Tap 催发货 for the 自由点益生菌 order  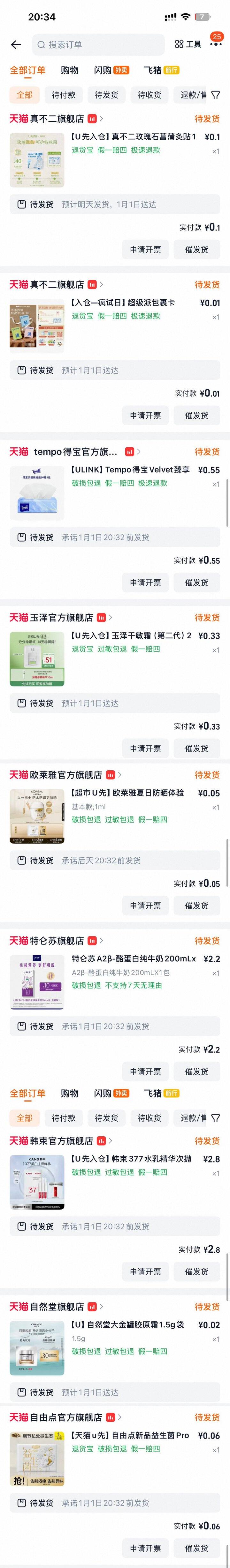point(196,1548)
